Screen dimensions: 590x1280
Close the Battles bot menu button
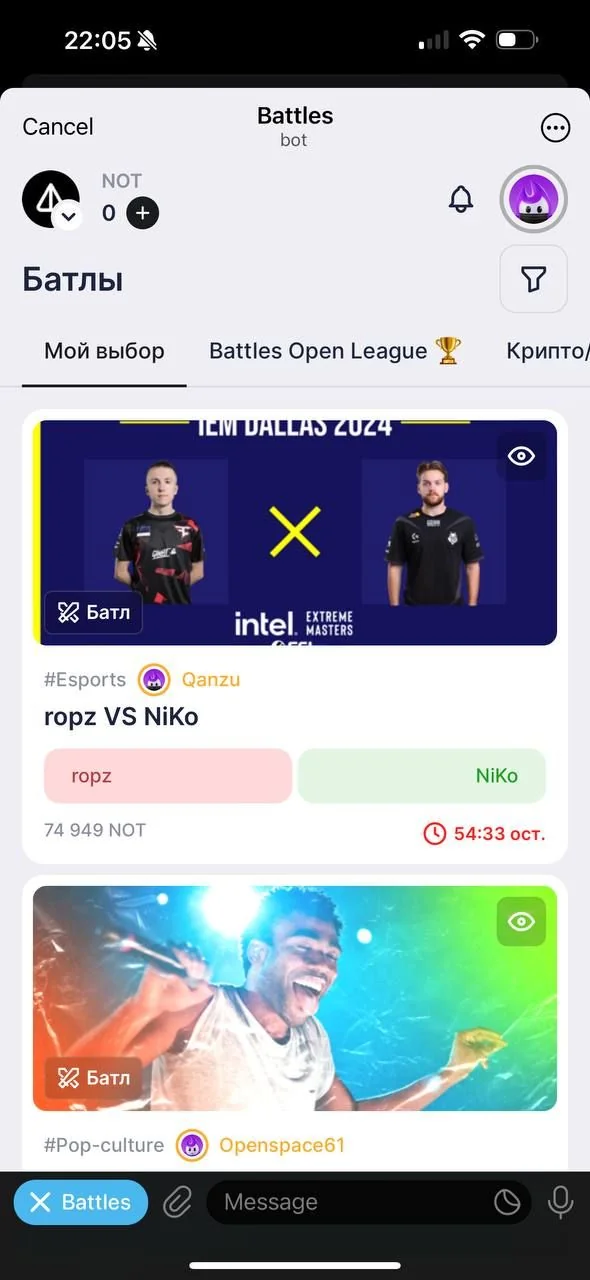point(81,1202)
